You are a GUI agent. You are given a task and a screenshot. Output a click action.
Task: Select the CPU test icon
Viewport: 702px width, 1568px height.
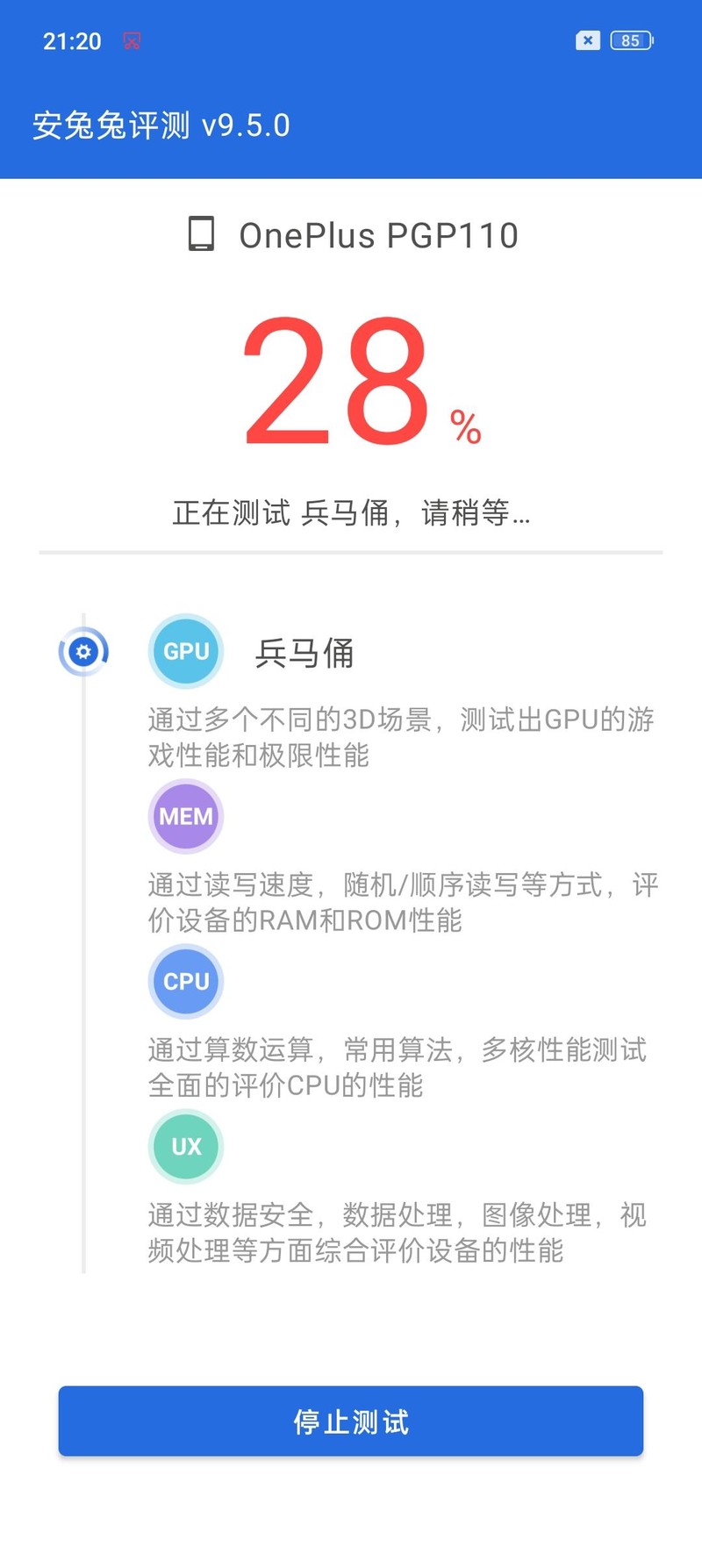pos(185,982)
